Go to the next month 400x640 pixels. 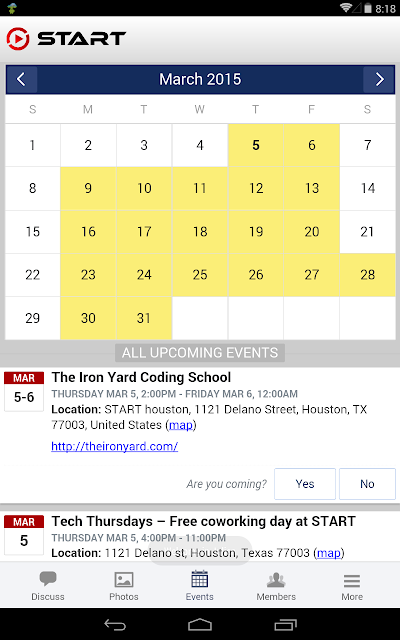(x=379, y=79)
